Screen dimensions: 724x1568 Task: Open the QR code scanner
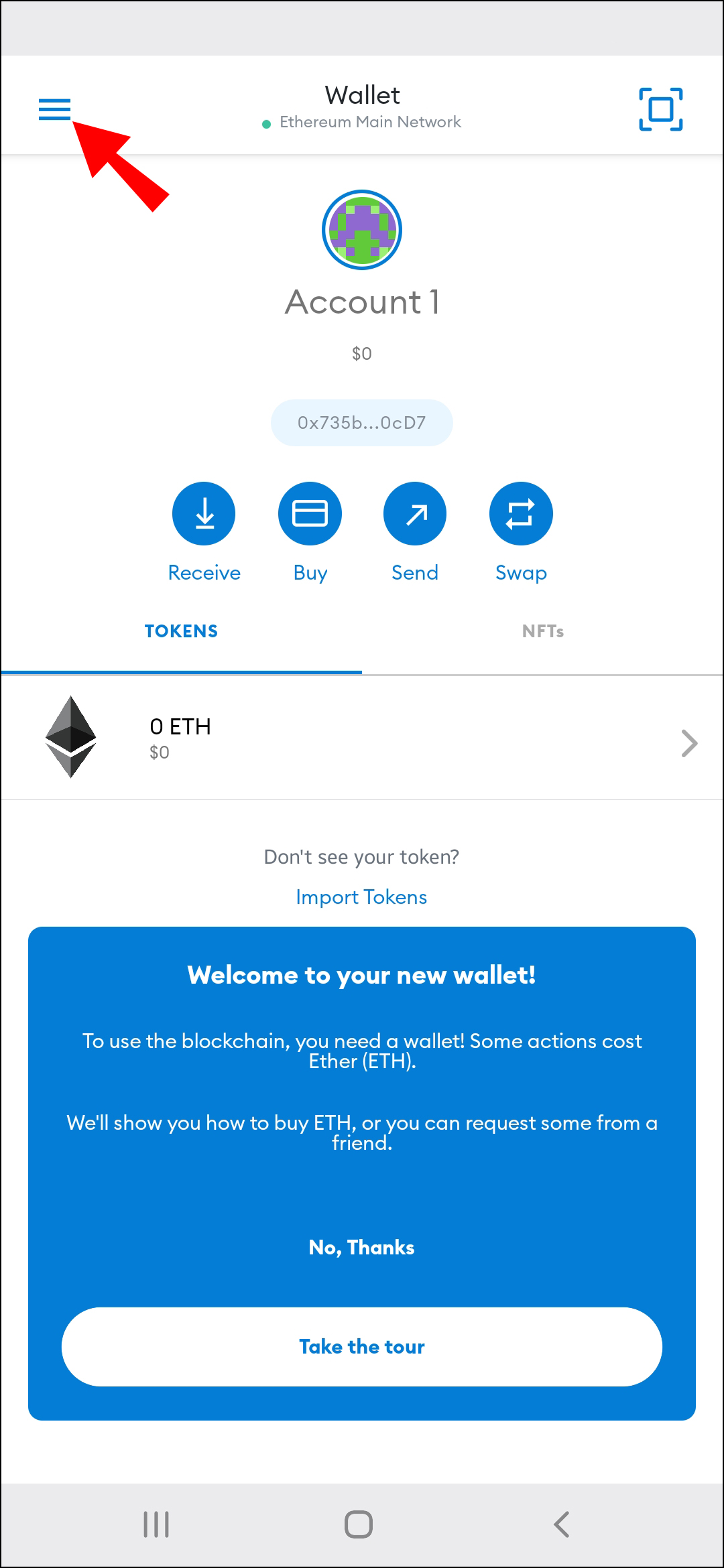tap(660, 109)
